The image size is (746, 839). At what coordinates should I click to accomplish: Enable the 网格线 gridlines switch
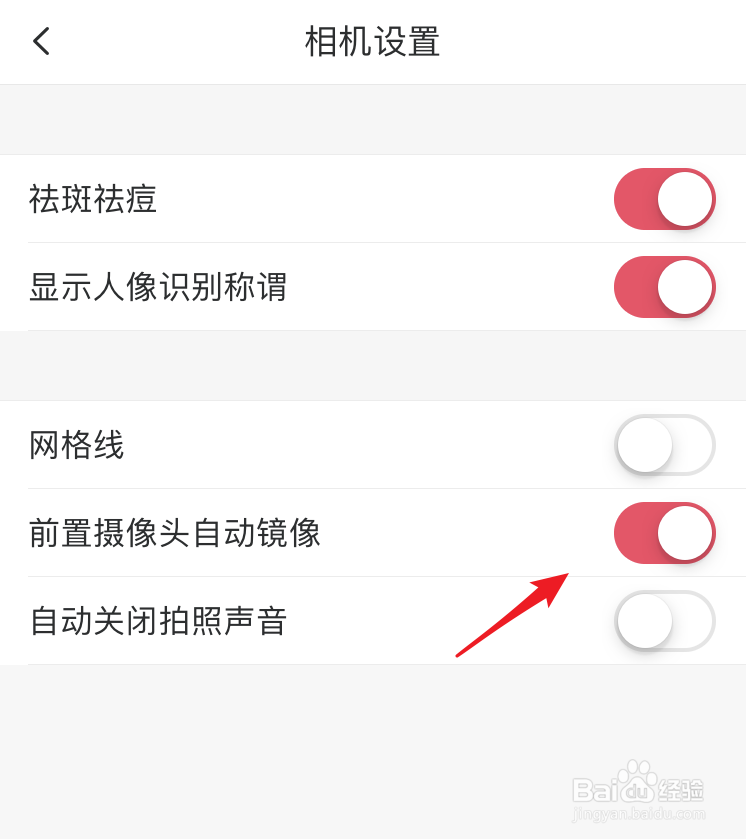coord(664,446)
